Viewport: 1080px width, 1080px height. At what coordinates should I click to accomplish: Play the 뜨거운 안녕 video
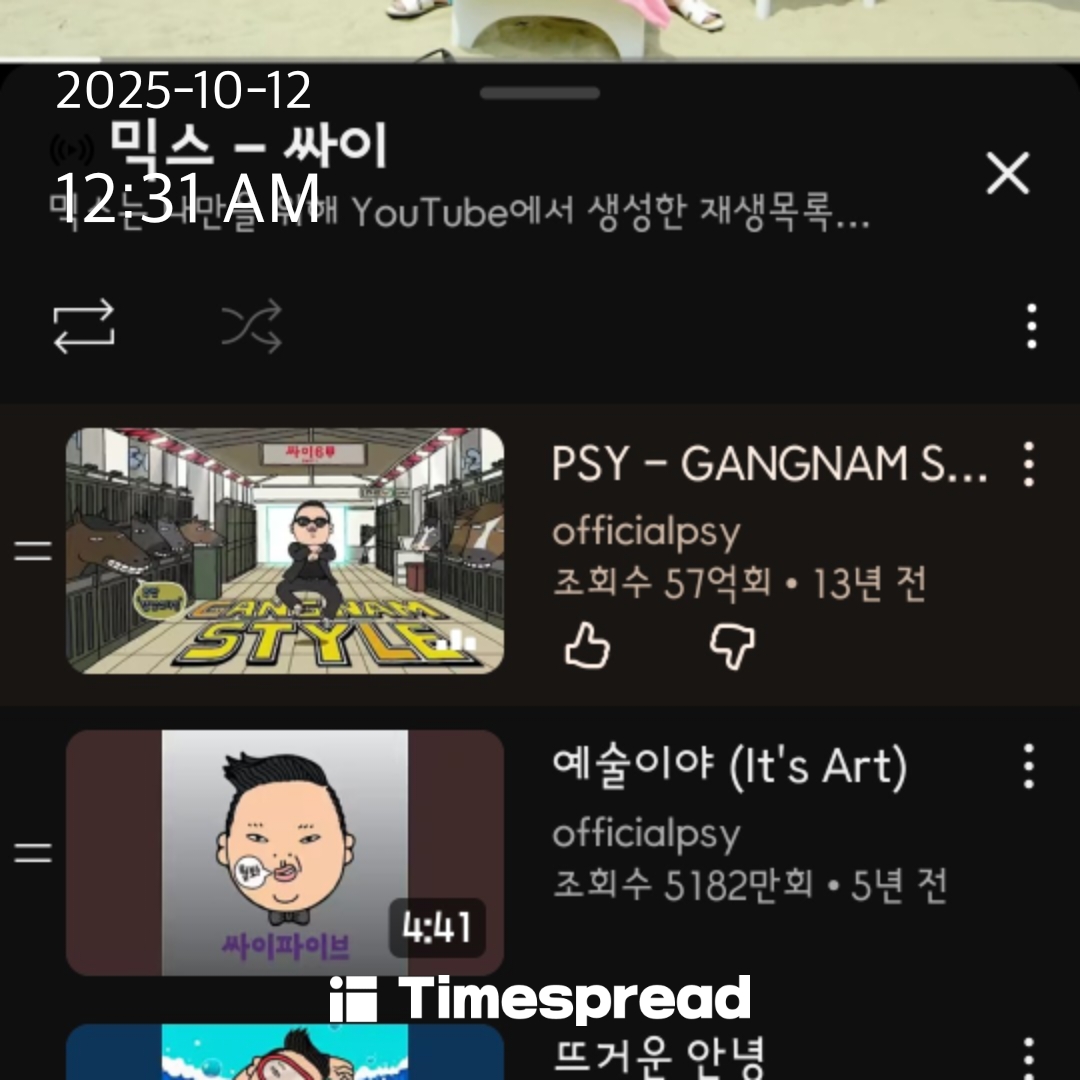[285, 1052]
